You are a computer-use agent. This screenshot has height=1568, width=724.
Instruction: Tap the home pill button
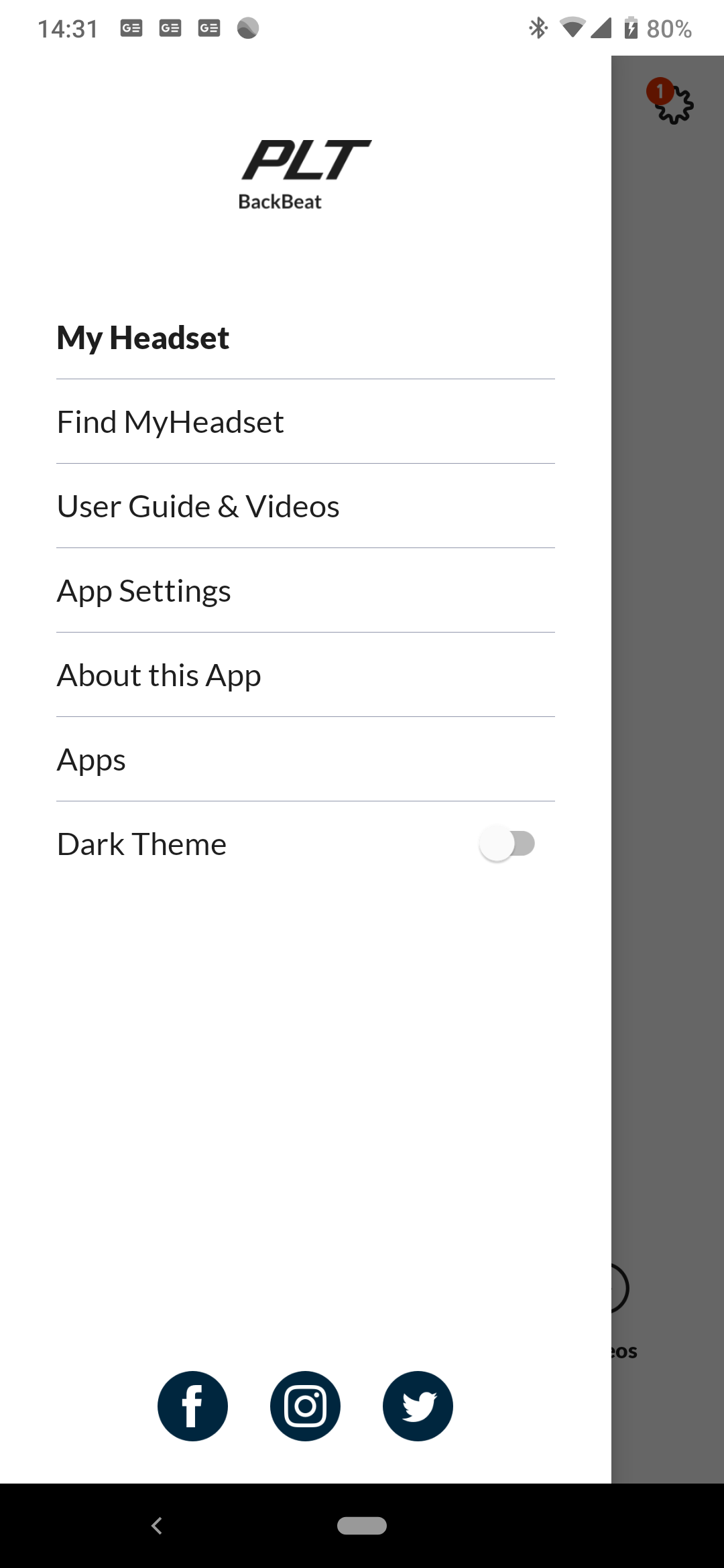click(362, 1526)
